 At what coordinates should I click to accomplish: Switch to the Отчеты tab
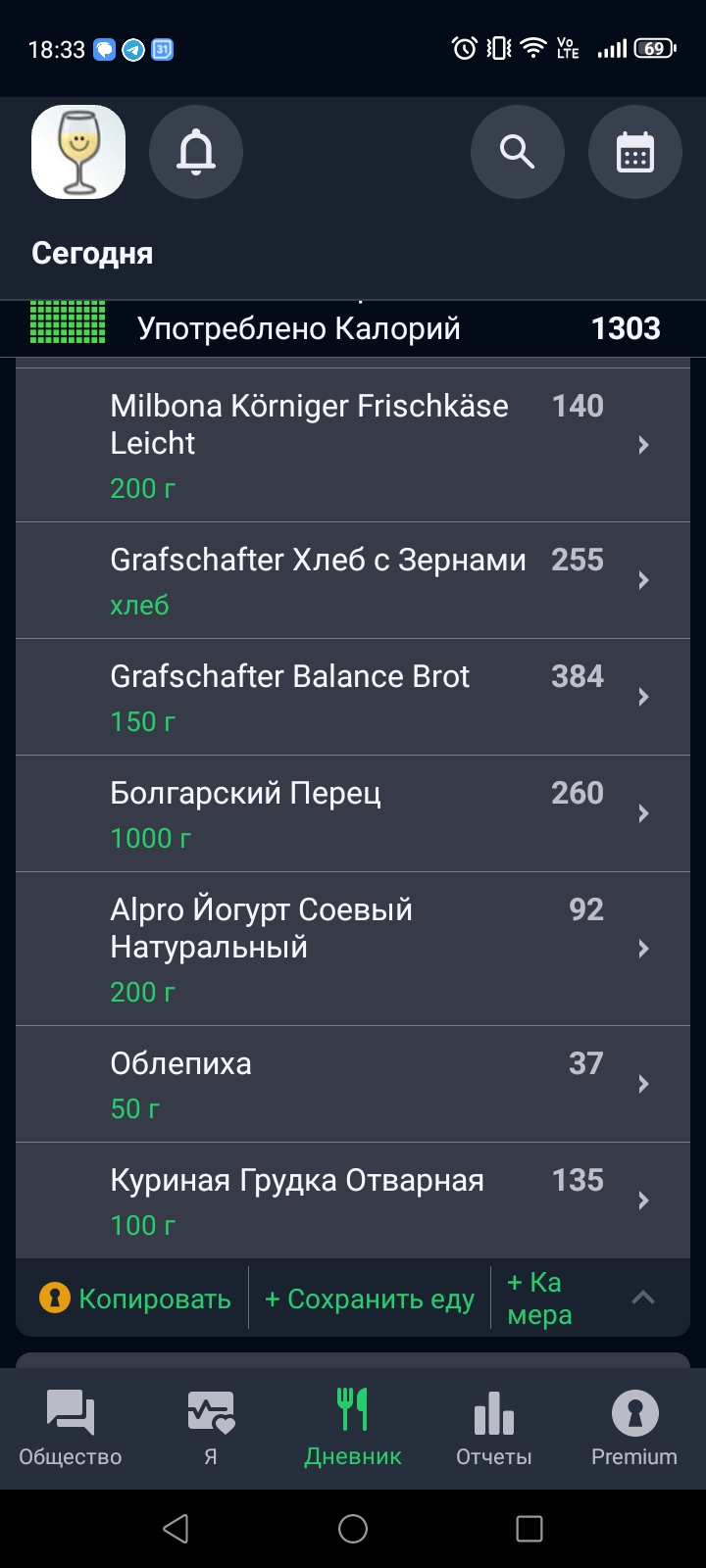tap(494, 1429)
